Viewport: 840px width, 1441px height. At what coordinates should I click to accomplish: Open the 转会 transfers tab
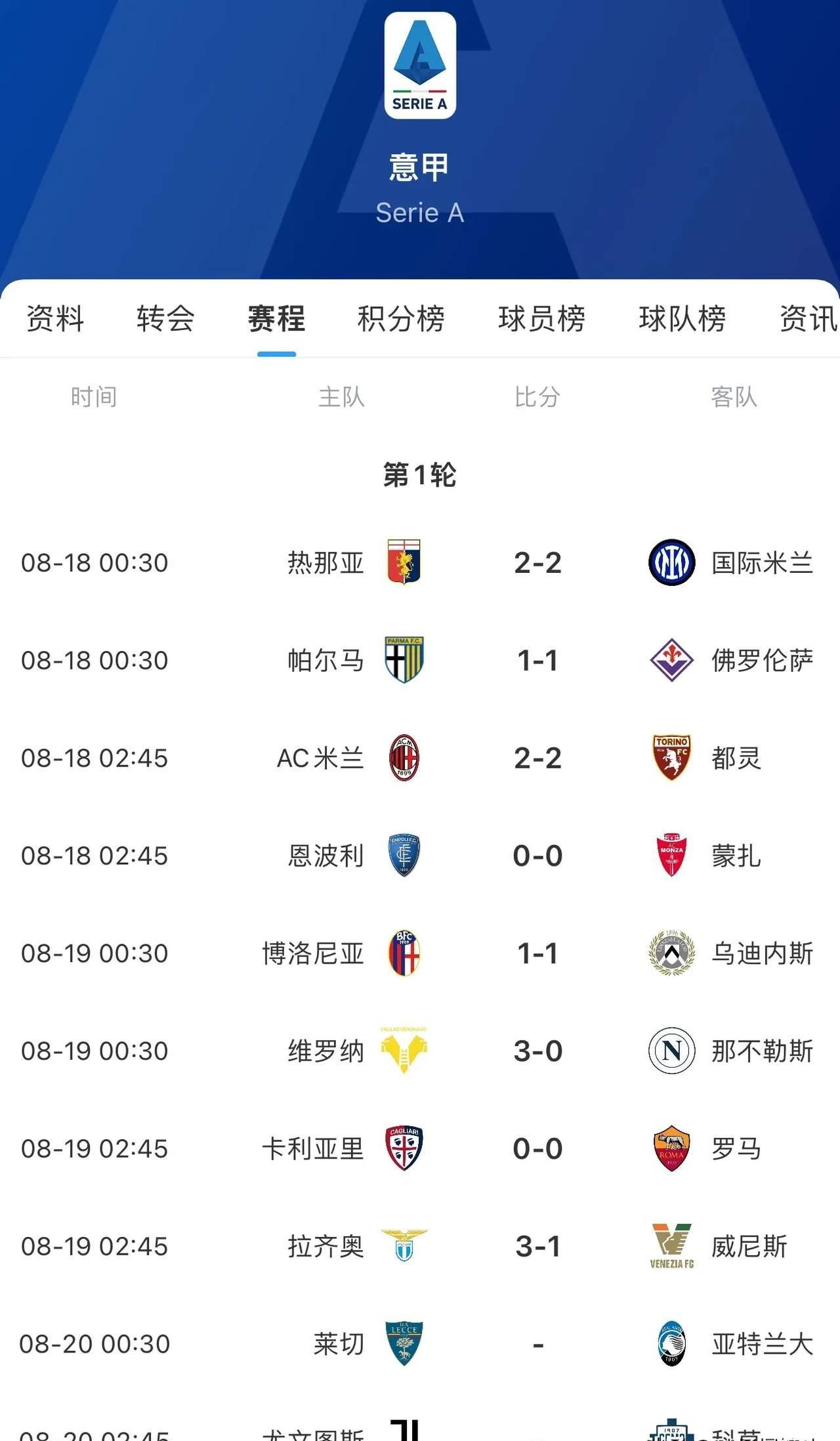(x=164, y=319)
